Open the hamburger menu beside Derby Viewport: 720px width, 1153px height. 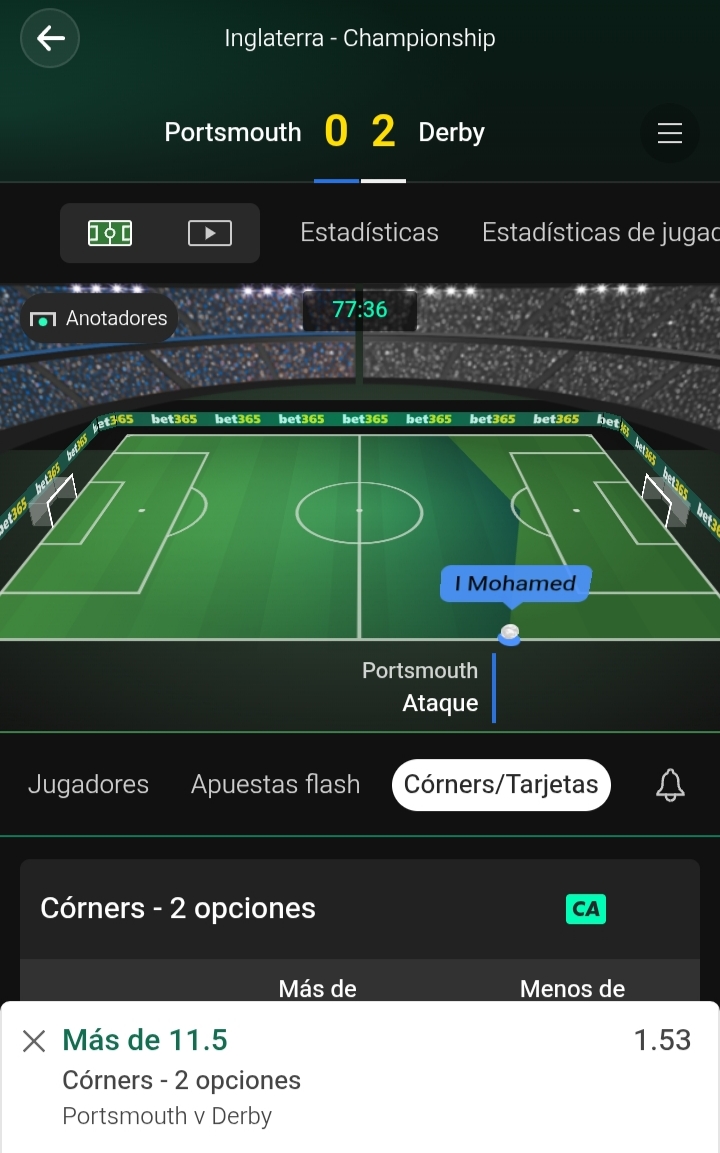[669, 133]
